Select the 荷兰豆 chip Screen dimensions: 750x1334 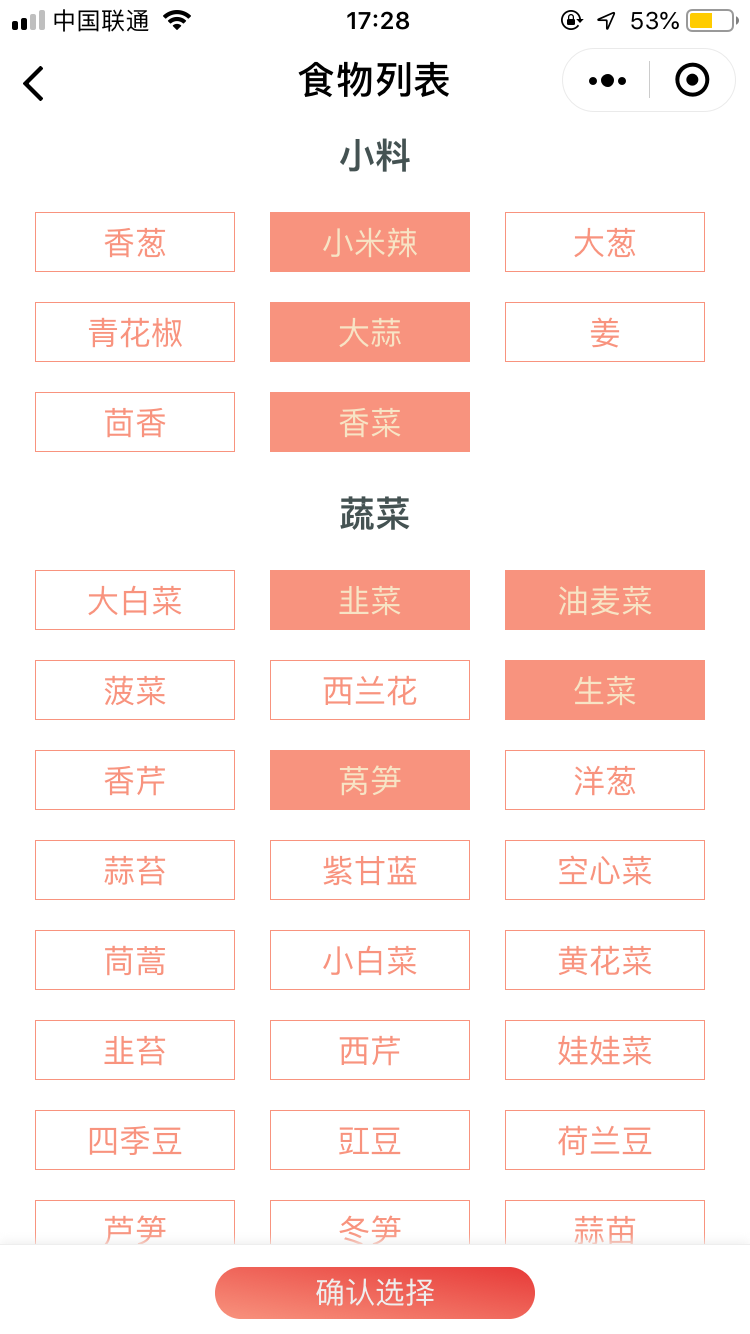[x=605, y=1140]
